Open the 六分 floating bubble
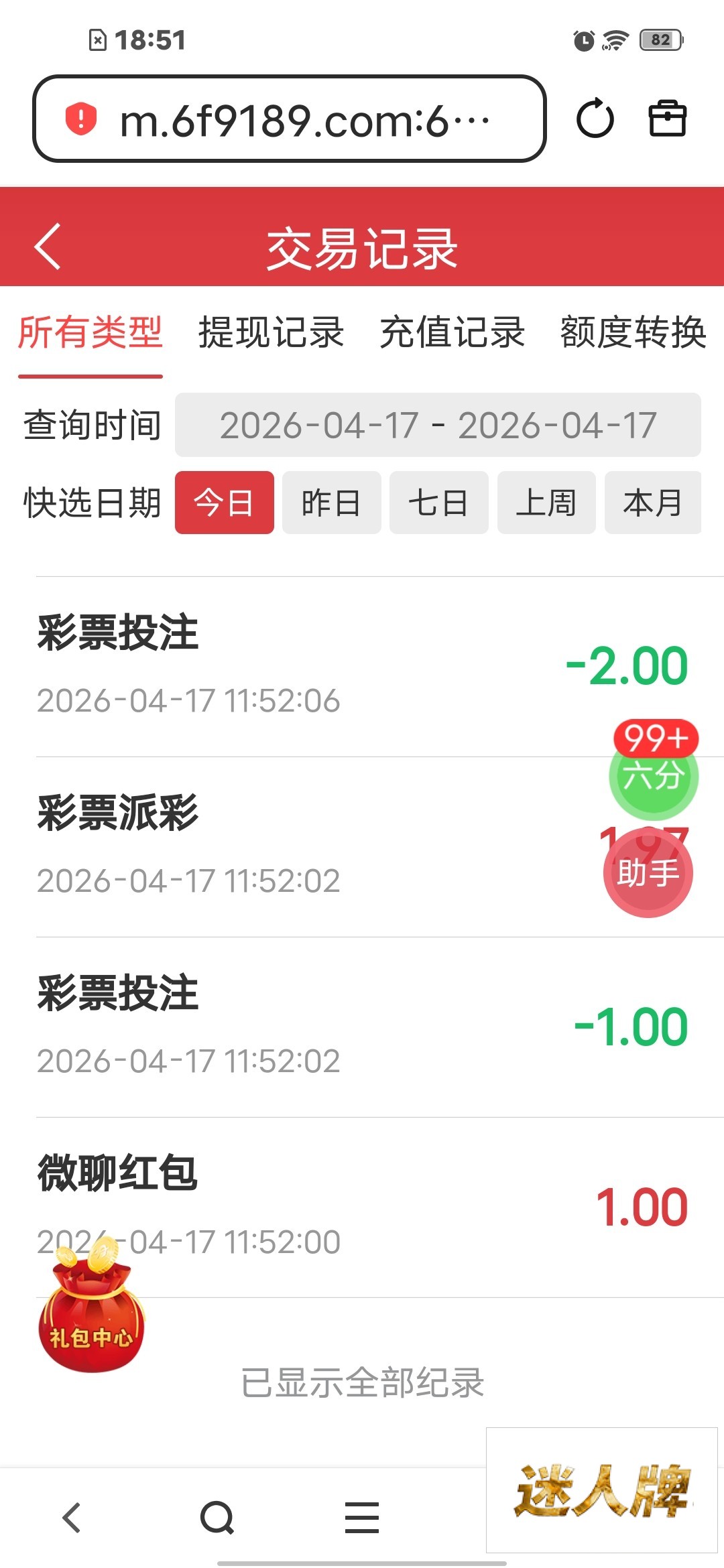The image size is (724, 1568). click(x=654, y=776)
